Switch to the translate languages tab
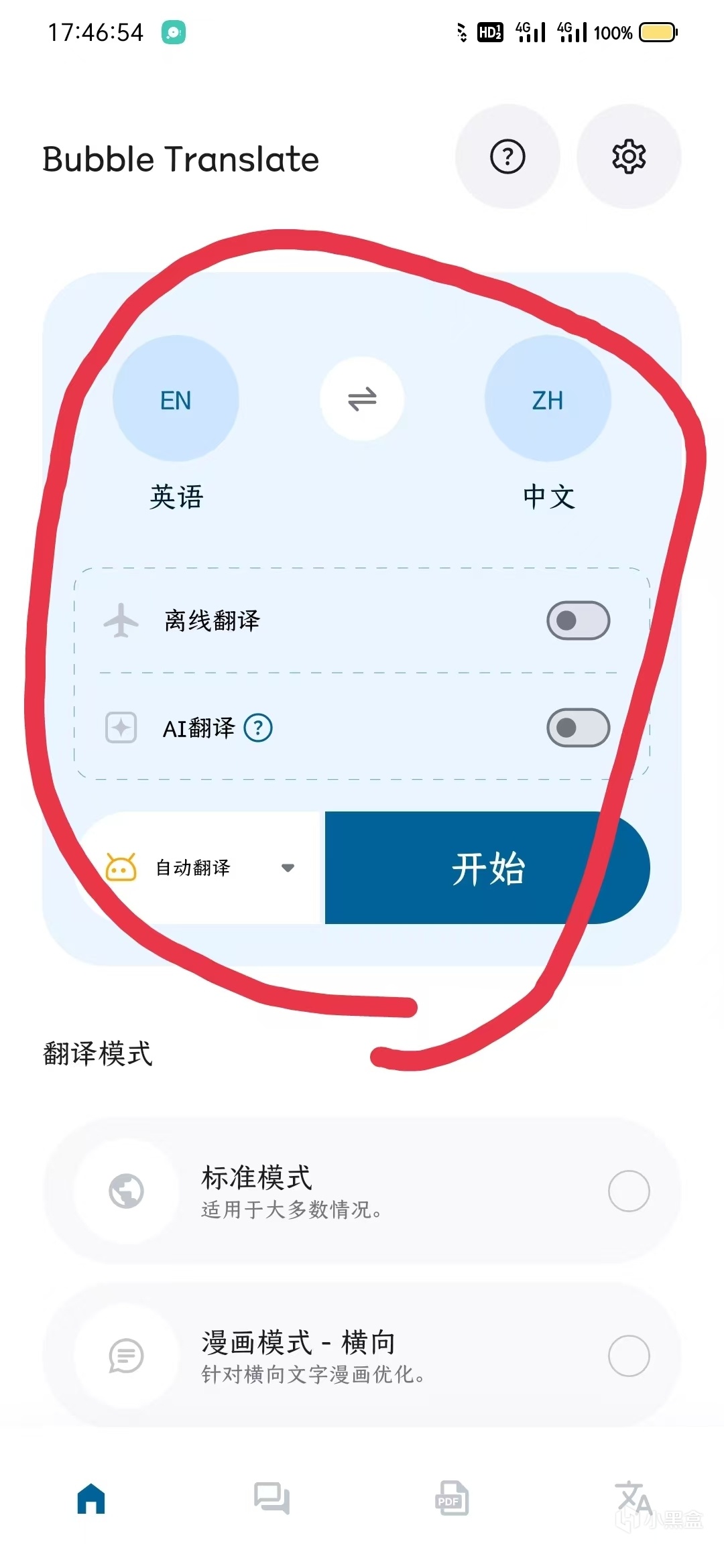The height and width of the screenshot is (1568, 724). coord(633,1498)
